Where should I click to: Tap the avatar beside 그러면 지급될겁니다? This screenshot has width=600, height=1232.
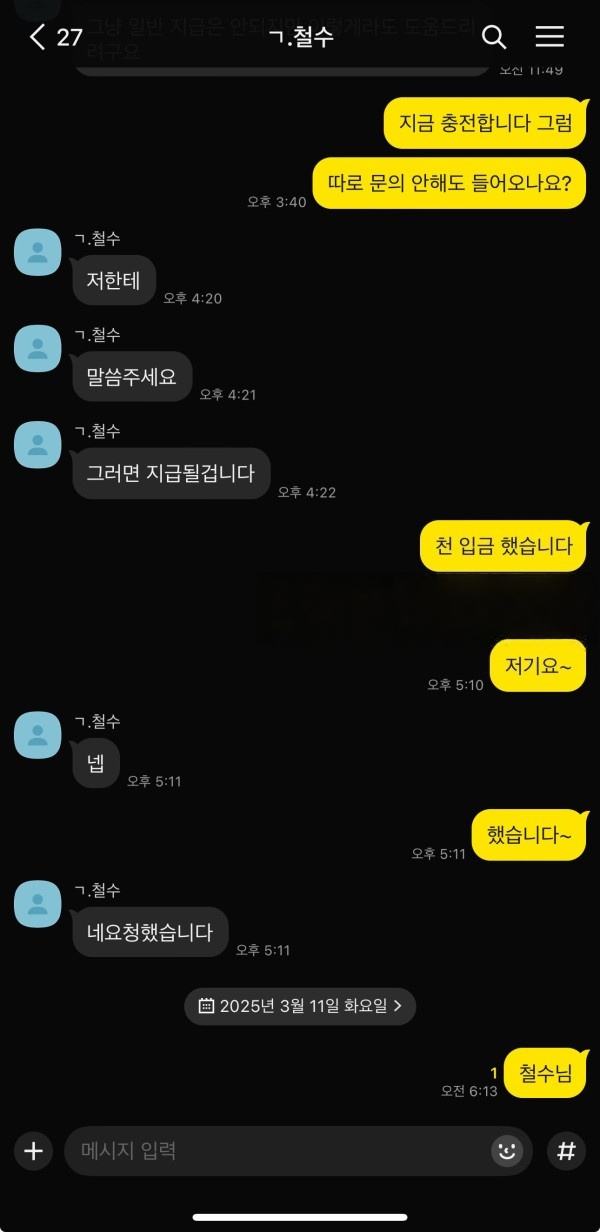coord(38,445)
